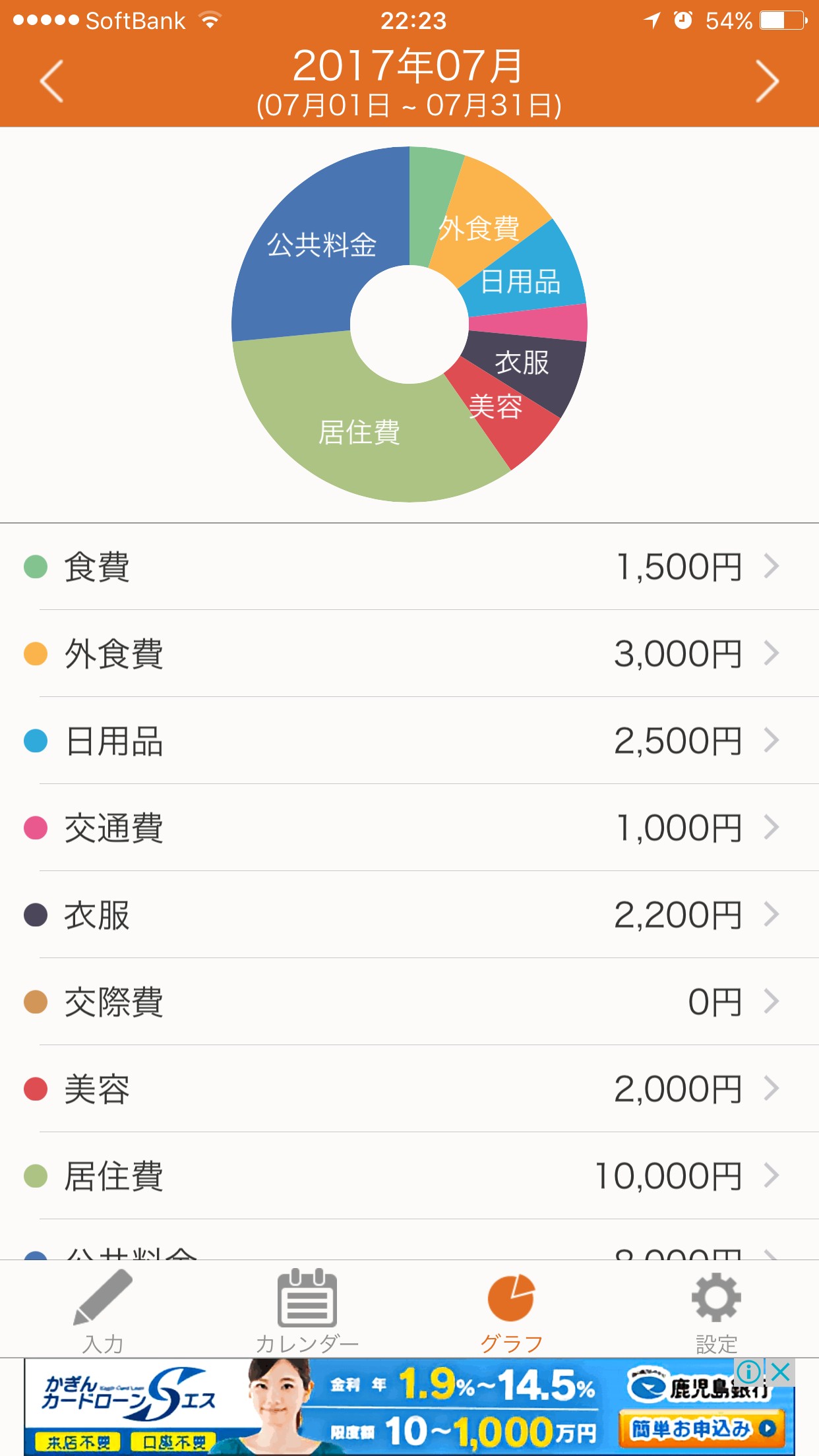819x1456 pixels.
Task: Open the 外食費 category row
Action: pyautogui.click(x=409, y=653)
